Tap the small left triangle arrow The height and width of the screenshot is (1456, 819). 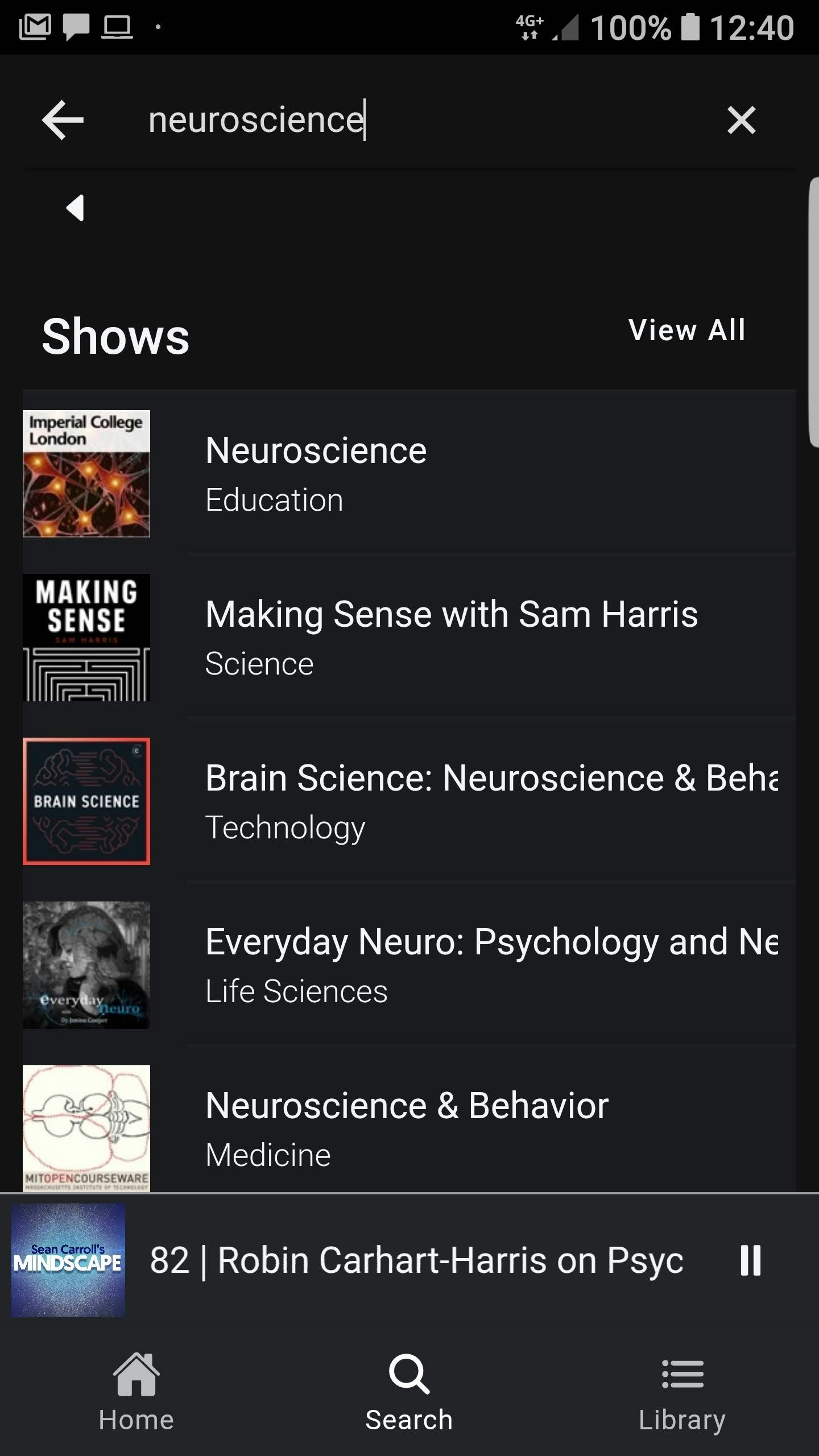tap(76, 208)
